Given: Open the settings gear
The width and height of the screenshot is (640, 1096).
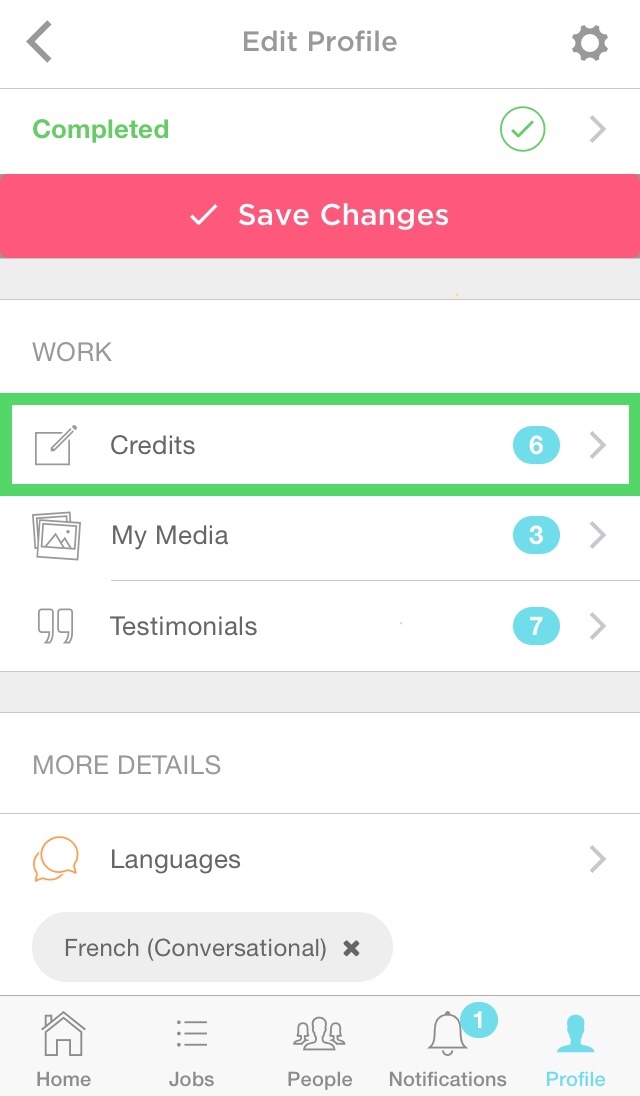Looking at the screenshot, I should (589, 43).
